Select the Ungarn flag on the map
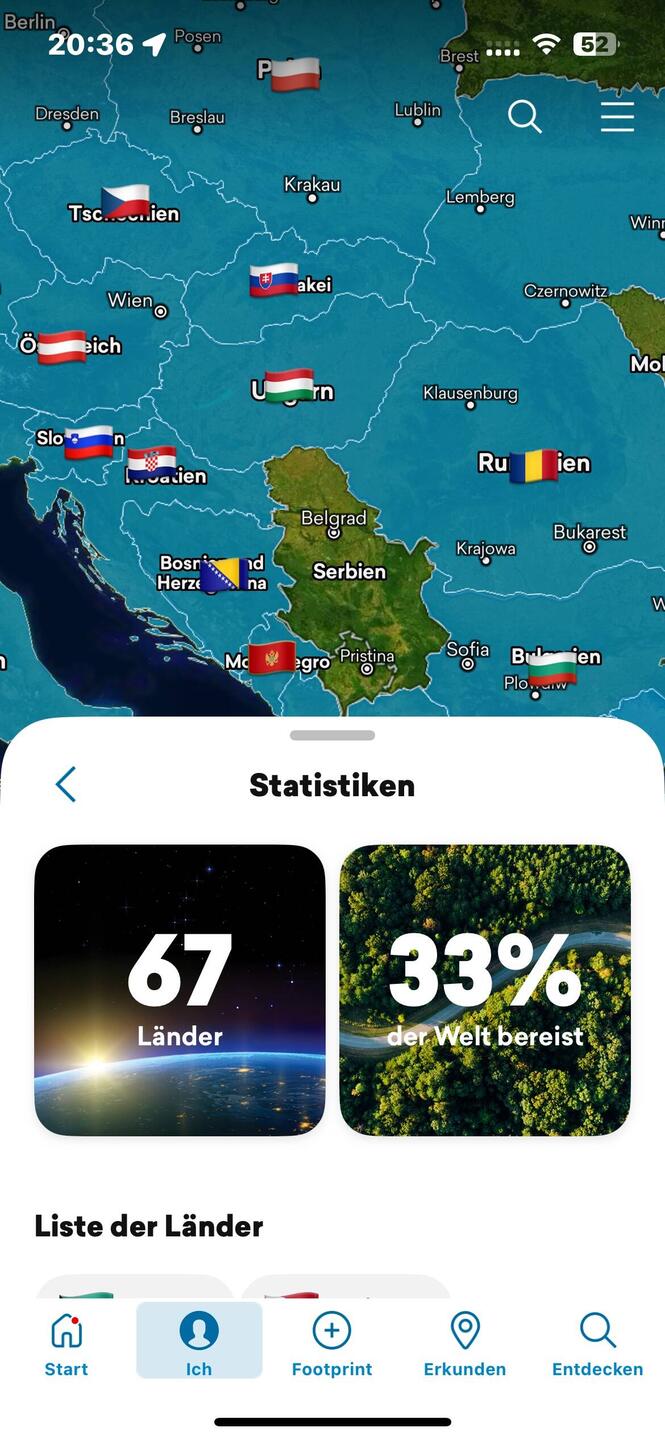The width and height of the screenshot is (665, 1440). (290, 386)
